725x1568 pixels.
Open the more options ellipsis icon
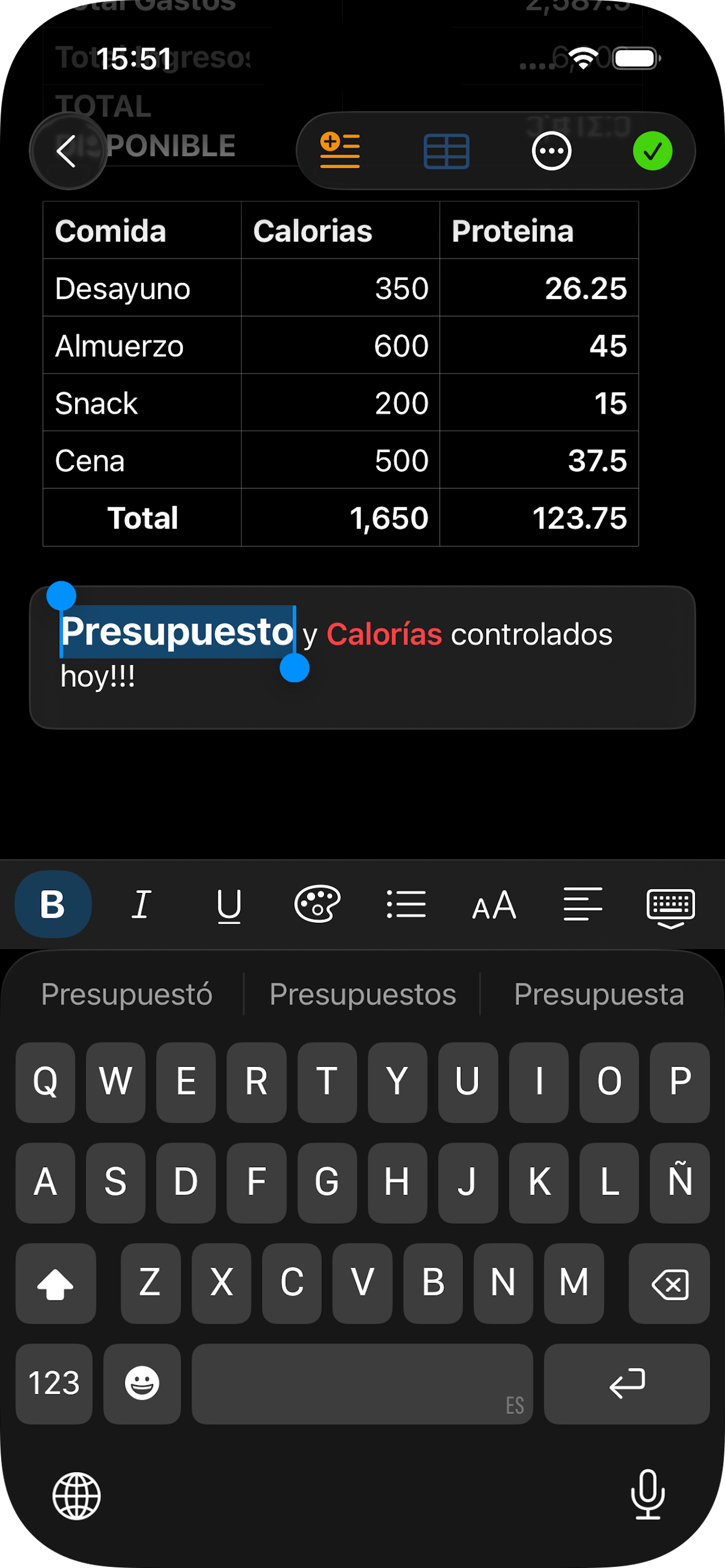click(x=550, y=150)
